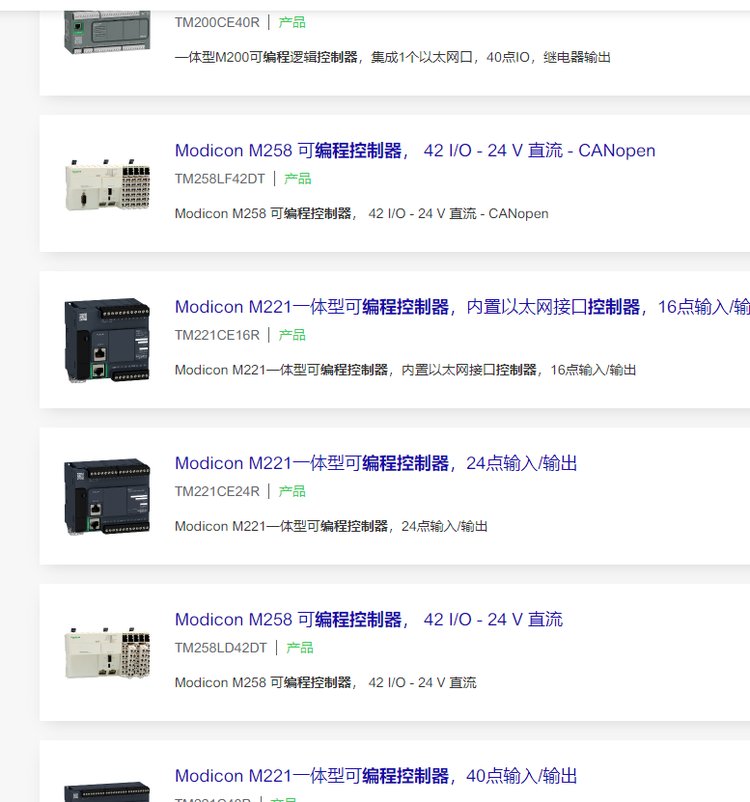Tap the TM200CE40R product image
The height and width of the screenshot is (802, 750).
click(107, 32)
